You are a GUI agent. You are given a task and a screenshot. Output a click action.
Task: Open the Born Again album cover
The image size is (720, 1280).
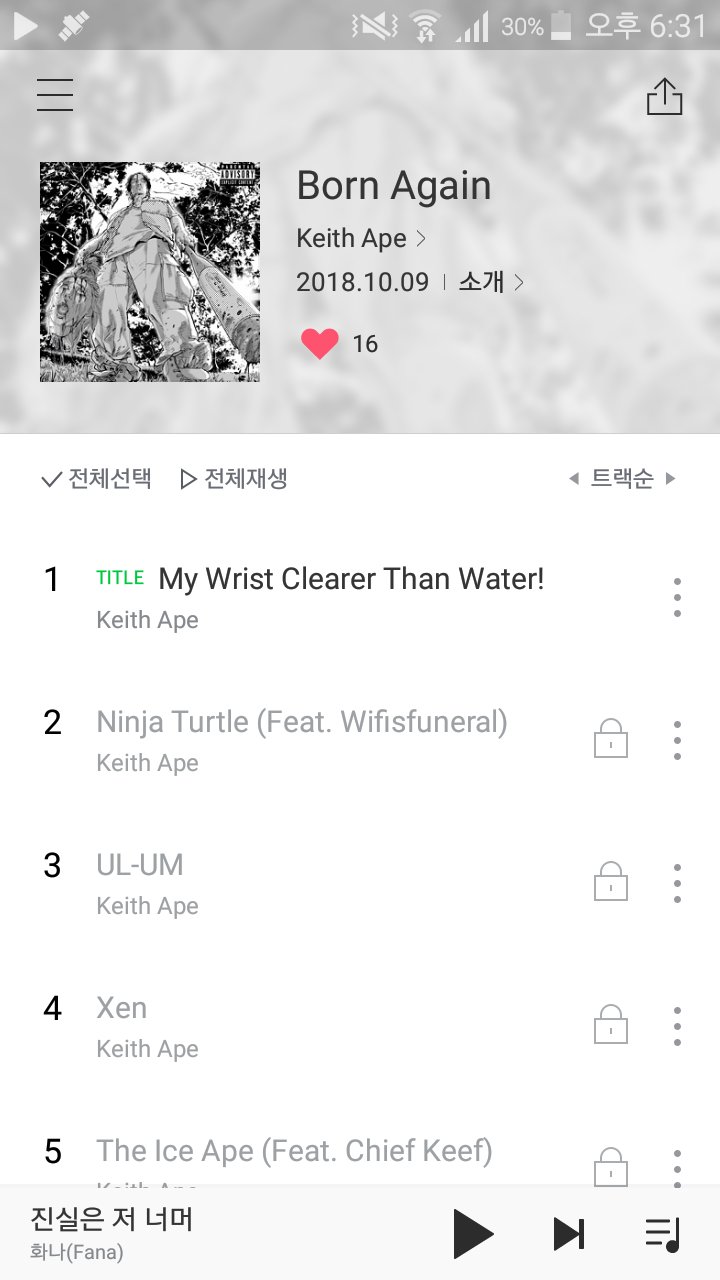pos(150,272)
